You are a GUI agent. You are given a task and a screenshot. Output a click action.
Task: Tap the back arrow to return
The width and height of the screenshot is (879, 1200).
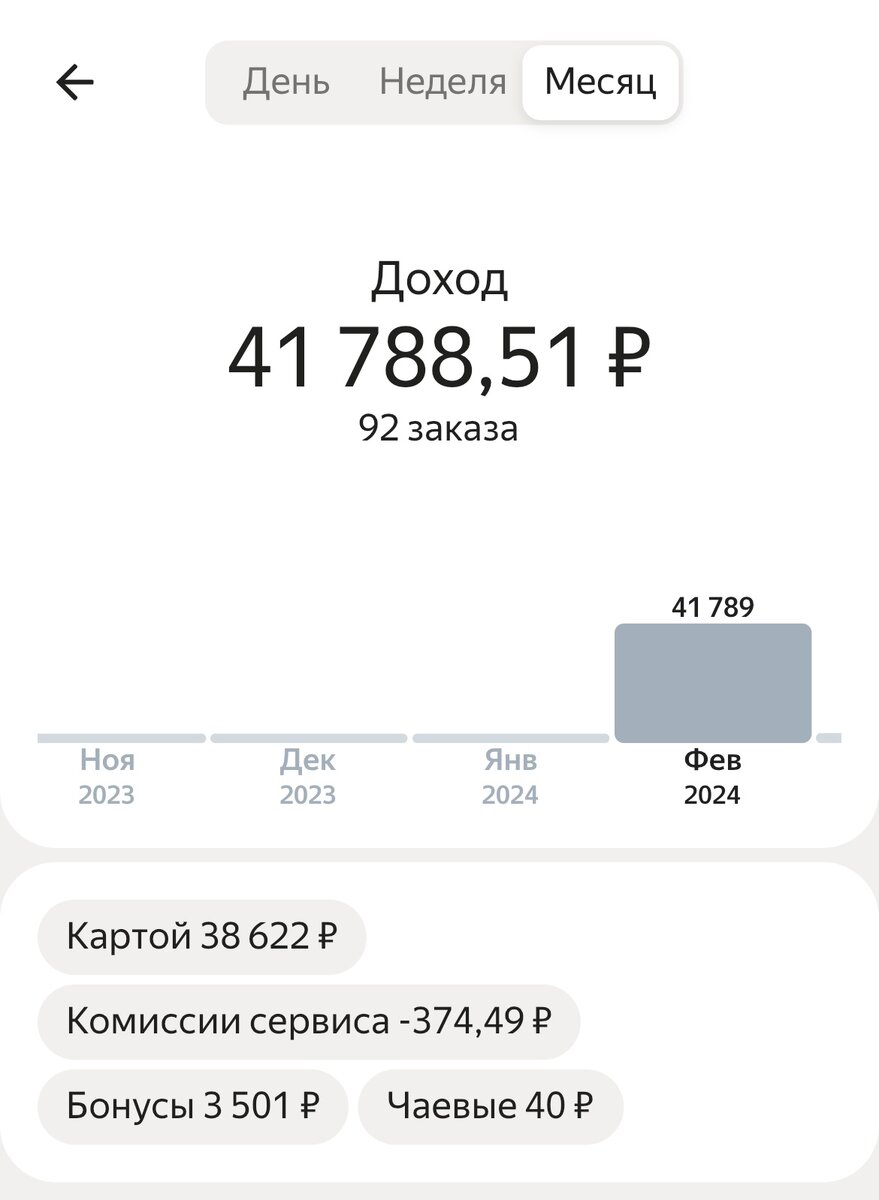(77, 80)
